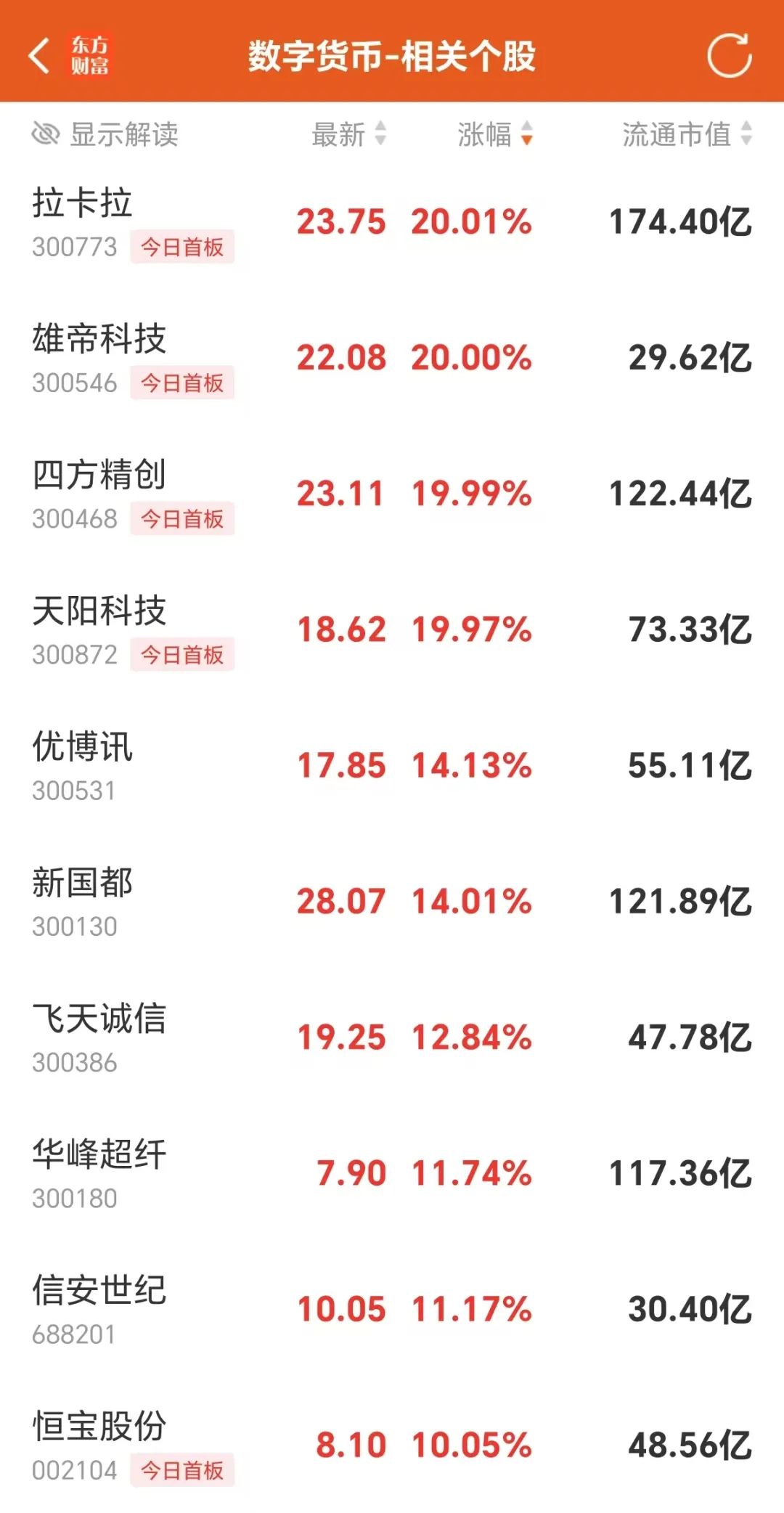Open stock 新国都 300130

point(392,902)
